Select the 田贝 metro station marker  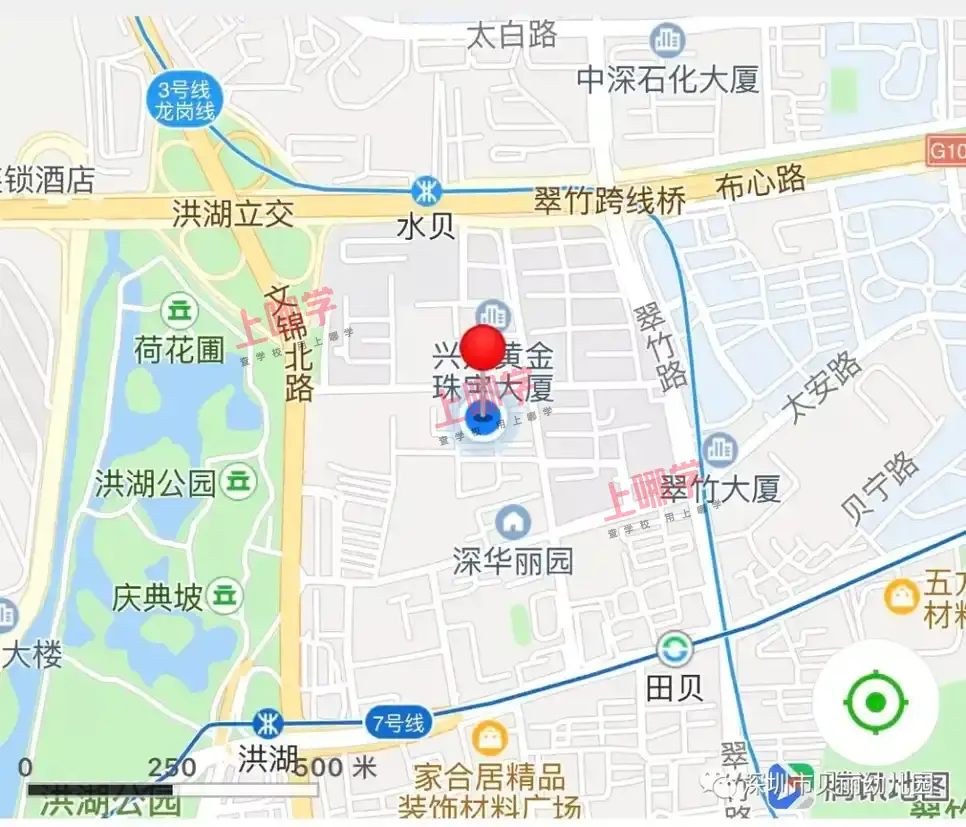pos(675,649)
